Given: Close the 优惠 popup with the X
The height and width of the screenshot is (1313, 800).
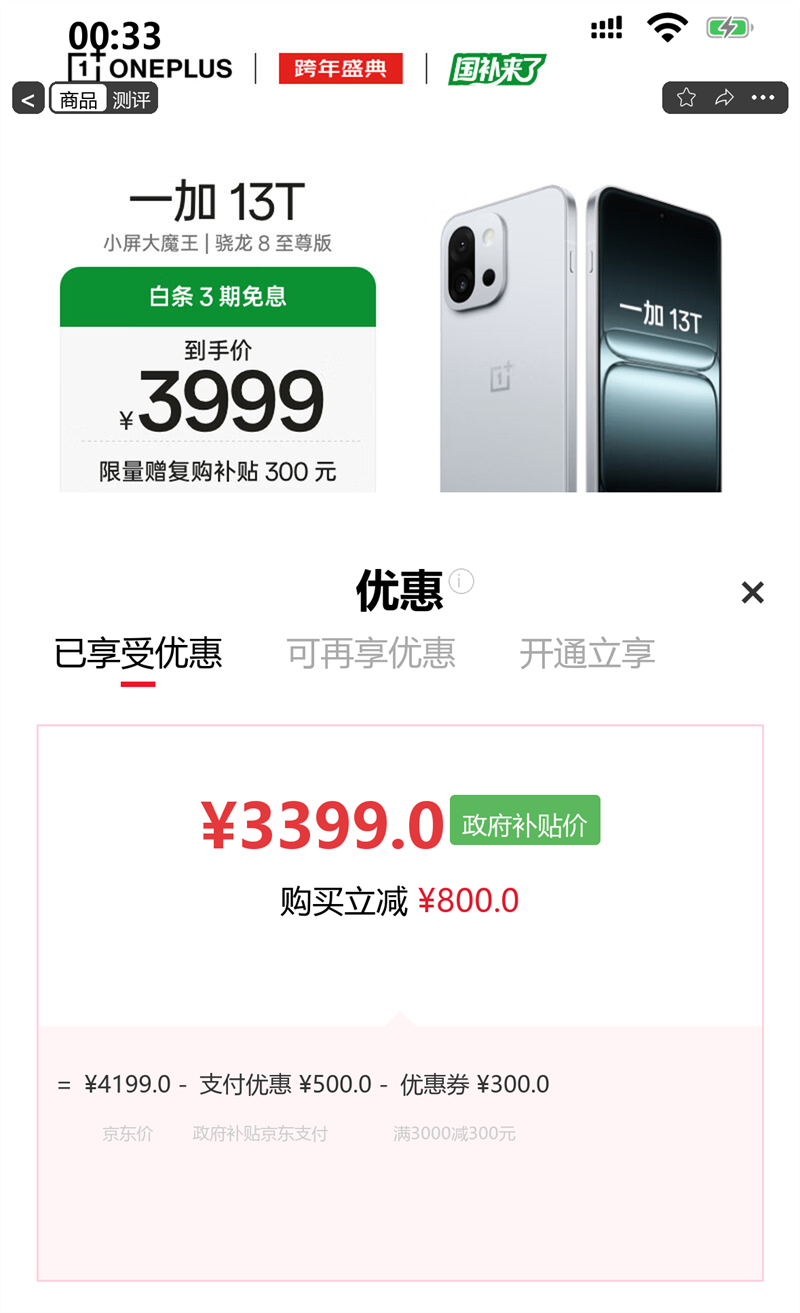Looking at the screenshot, I should (753, 592).
